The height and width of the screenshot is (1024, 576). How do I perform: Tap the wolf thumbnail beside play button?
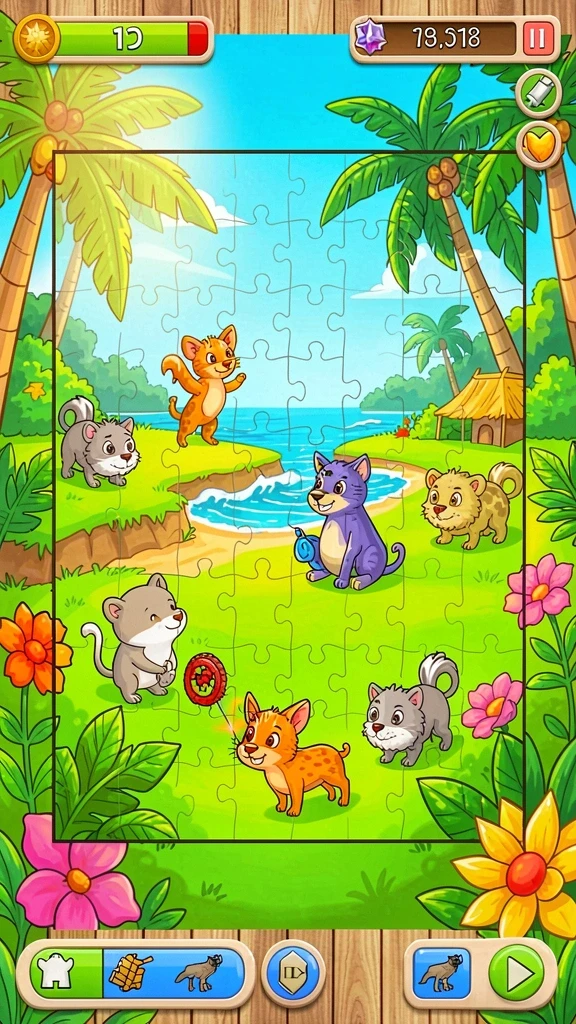point(441,973)
